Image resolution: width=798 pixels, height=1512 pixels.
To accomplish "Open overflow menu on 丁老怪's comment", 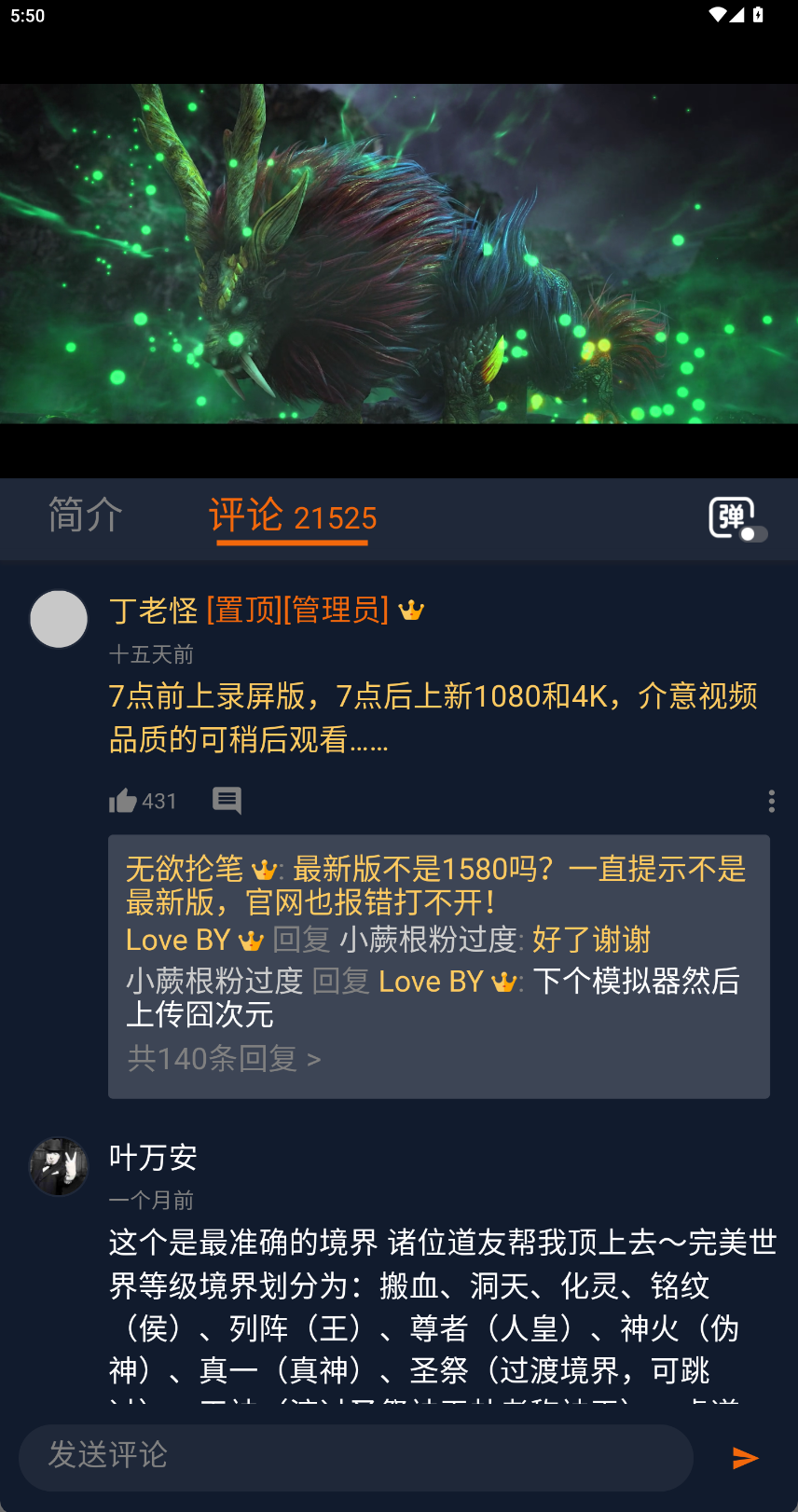I will pyautogui.click(x=771, y=801).
